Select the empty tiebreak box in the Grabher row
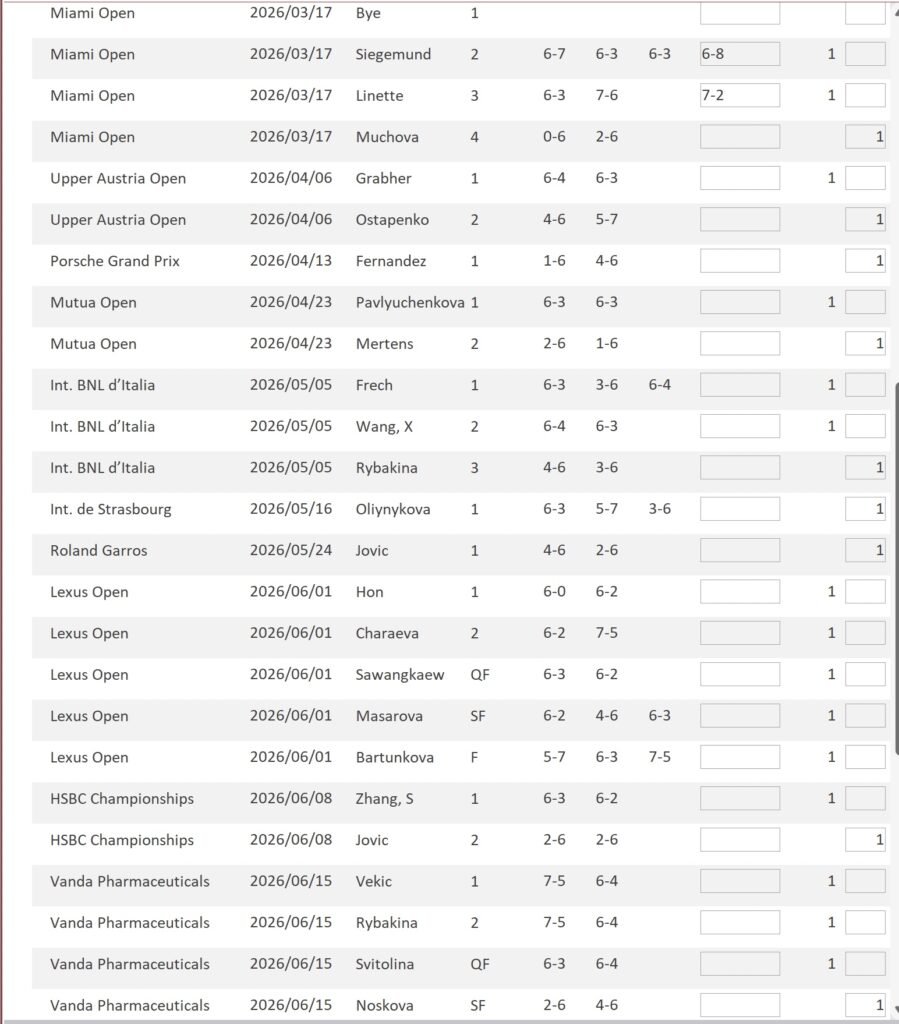The image size is (899, 1024). click(740, 178)
